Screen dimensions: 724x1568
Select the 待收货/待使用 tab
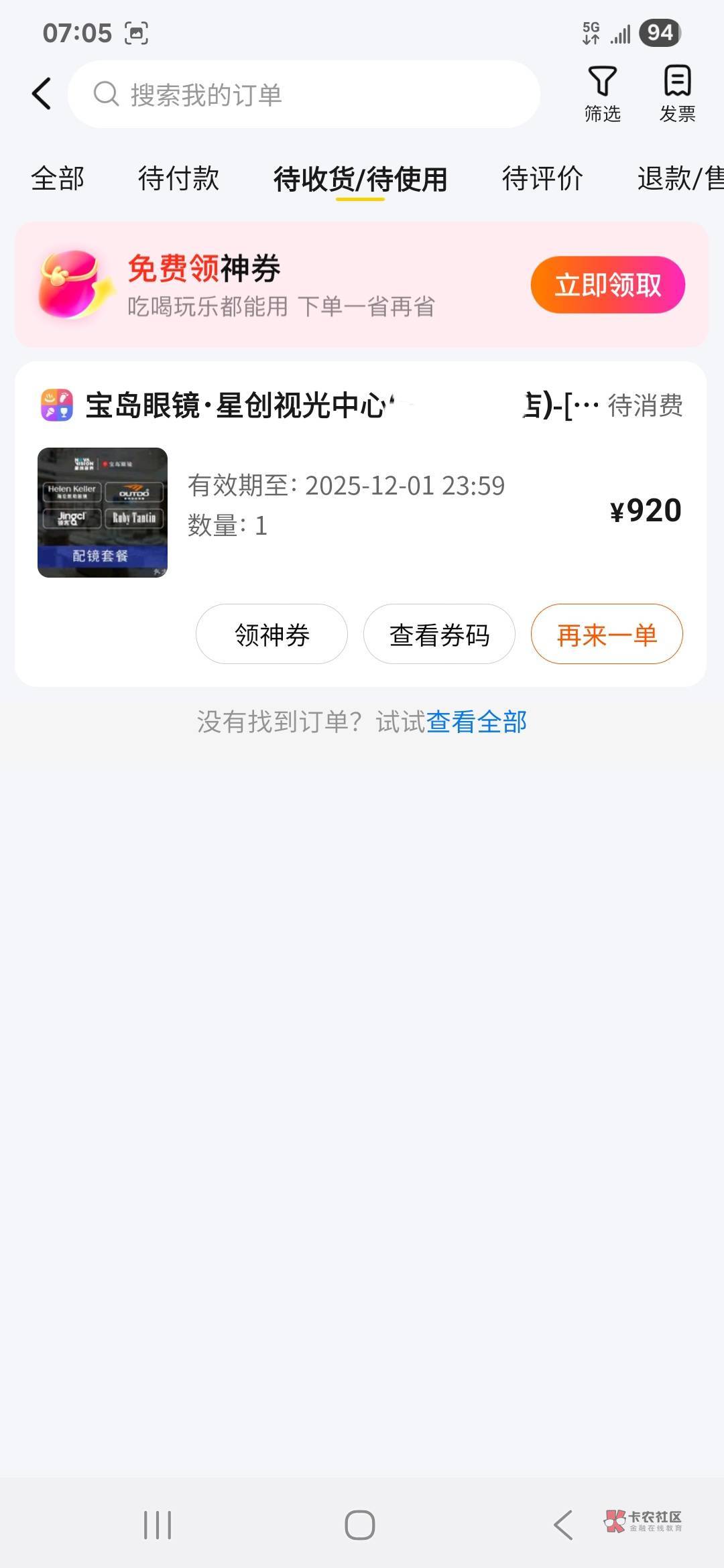360,180
